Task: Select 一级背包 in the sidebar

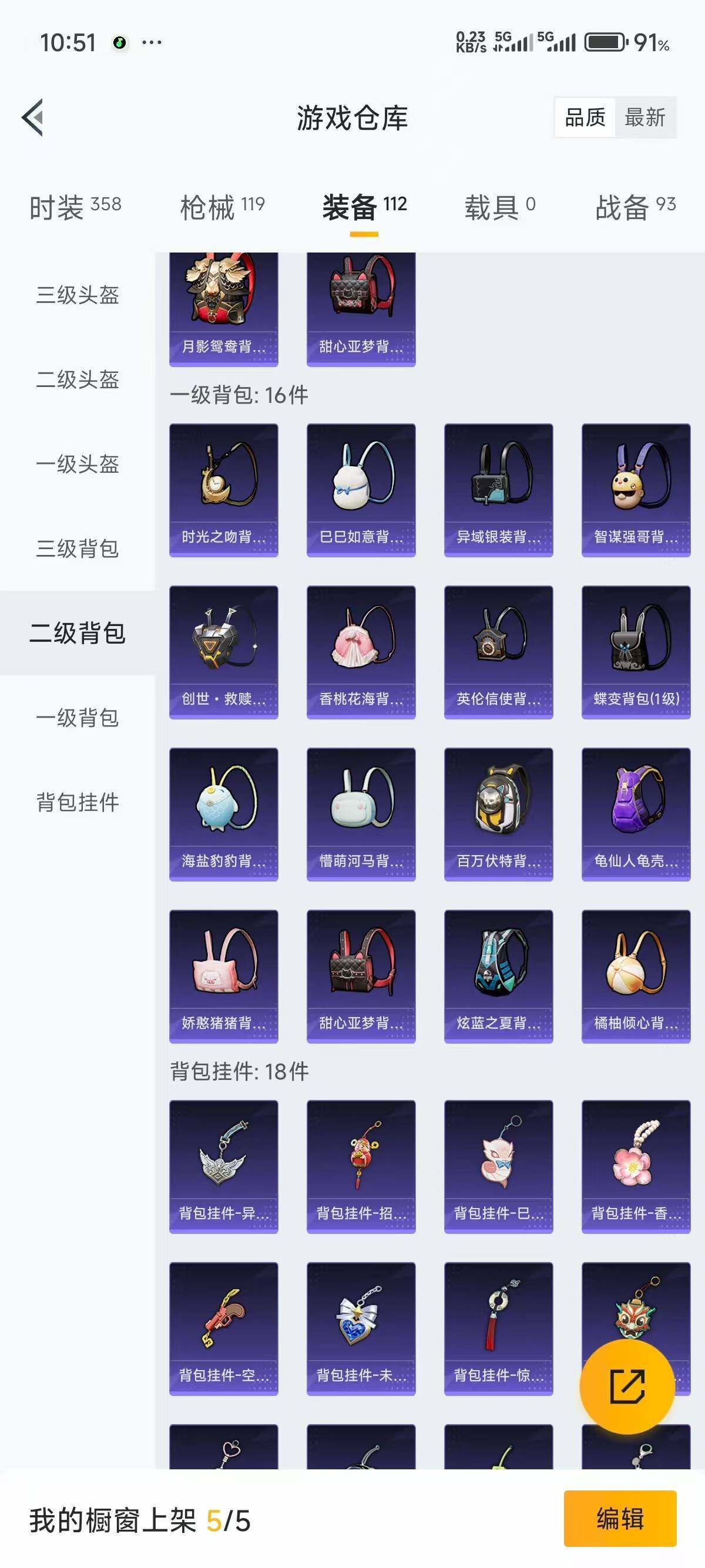Action: (78, 718)
